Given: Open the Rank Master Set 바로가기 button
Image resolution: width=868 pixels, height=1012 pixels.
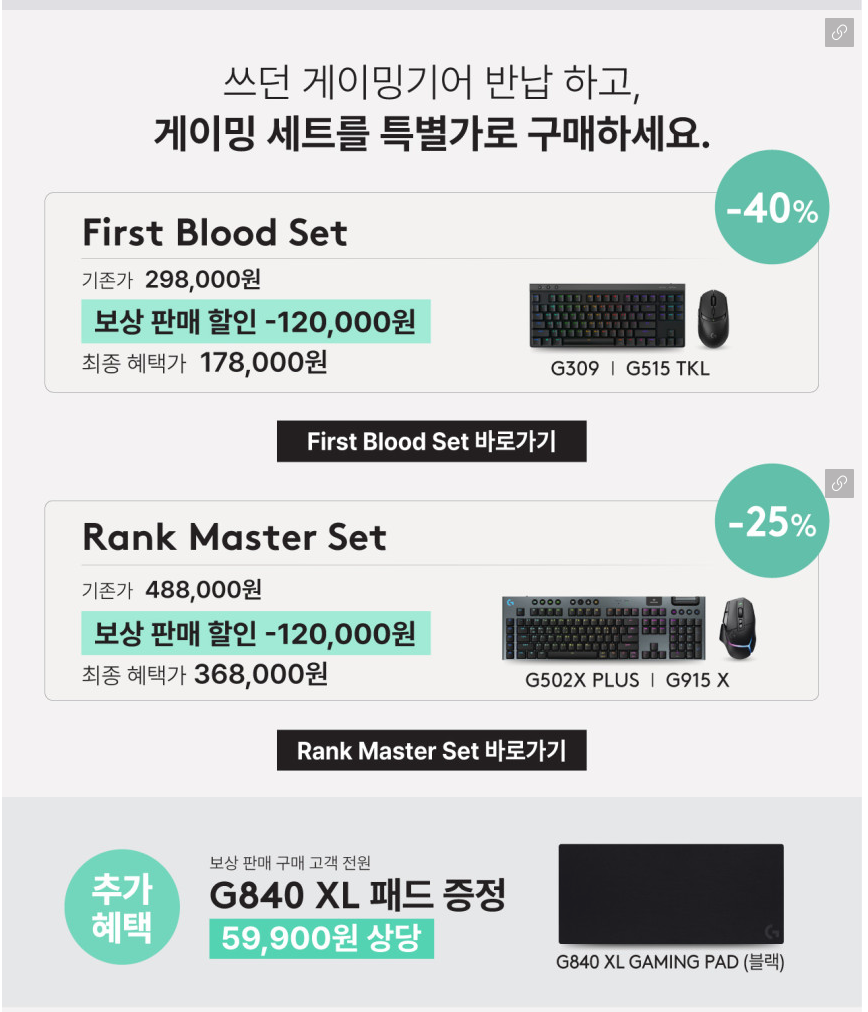Looking at the screenshot, I should pos(431,750).
